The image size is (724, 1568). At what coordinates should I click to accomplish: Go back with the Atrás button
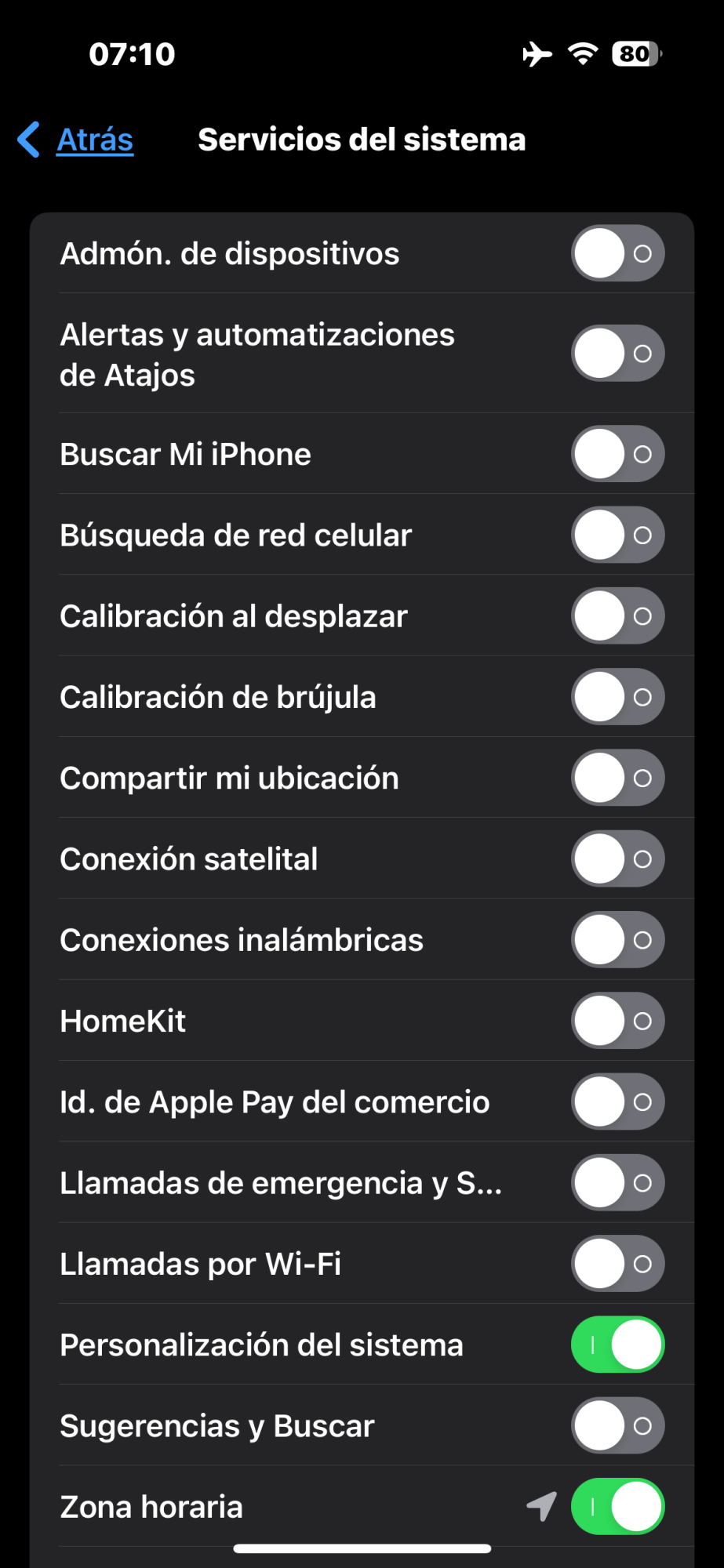click(x=77, y=140)
